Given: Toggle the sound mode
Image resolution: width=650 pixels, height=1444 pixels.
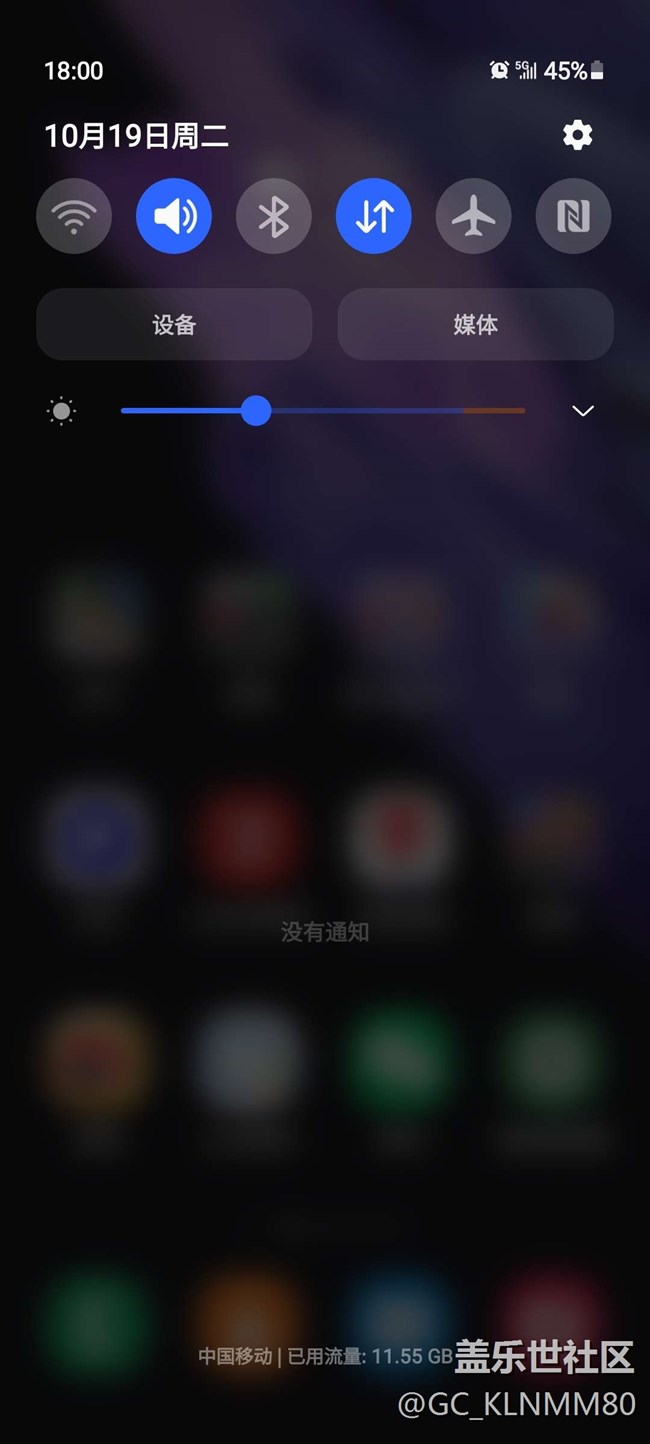Looking at the screenshot, I should tap(174, 216).
